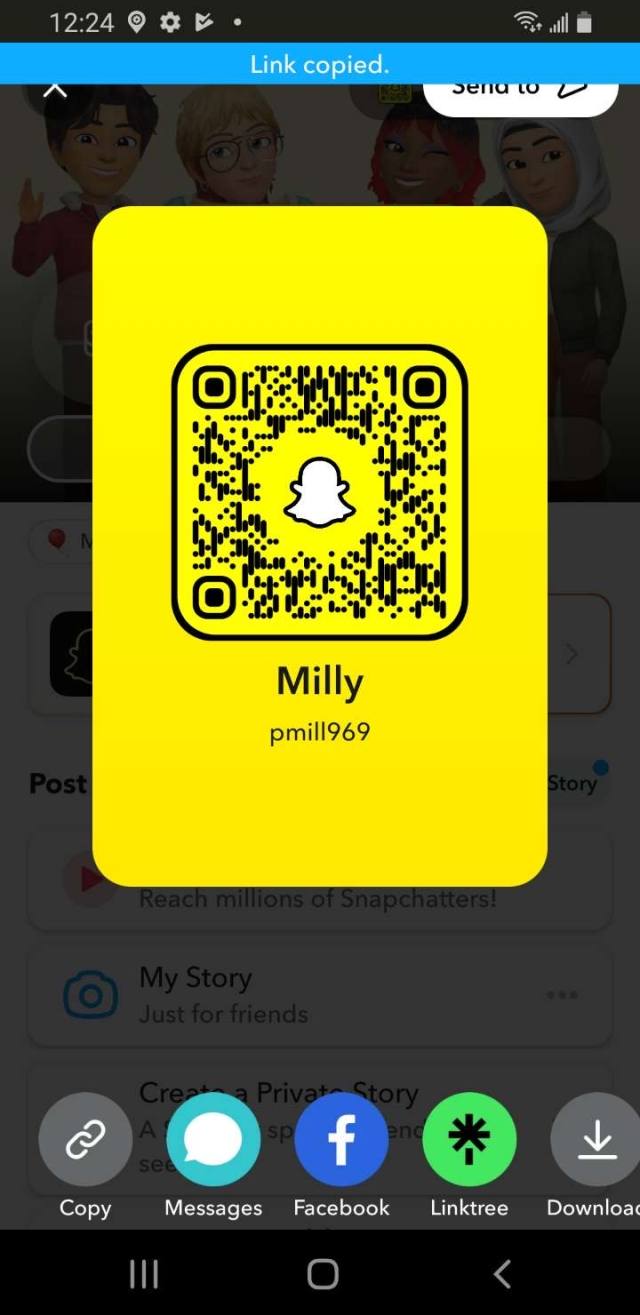
Task: Copy the profile link
Action: (x=85, y=1141)
